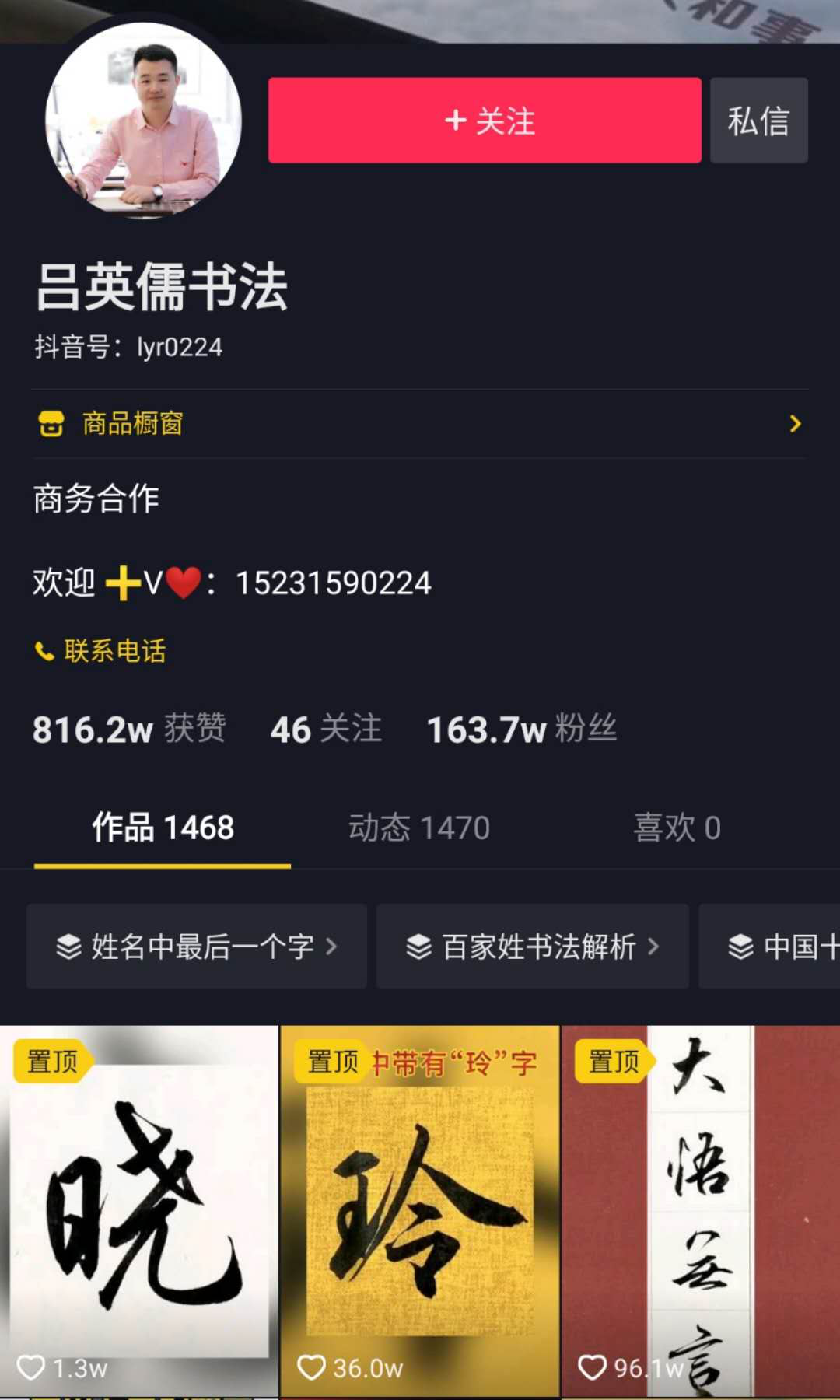View the 163.7w 粉丝 followers list
Viewport: 840px width, 1400px height.
521,730
